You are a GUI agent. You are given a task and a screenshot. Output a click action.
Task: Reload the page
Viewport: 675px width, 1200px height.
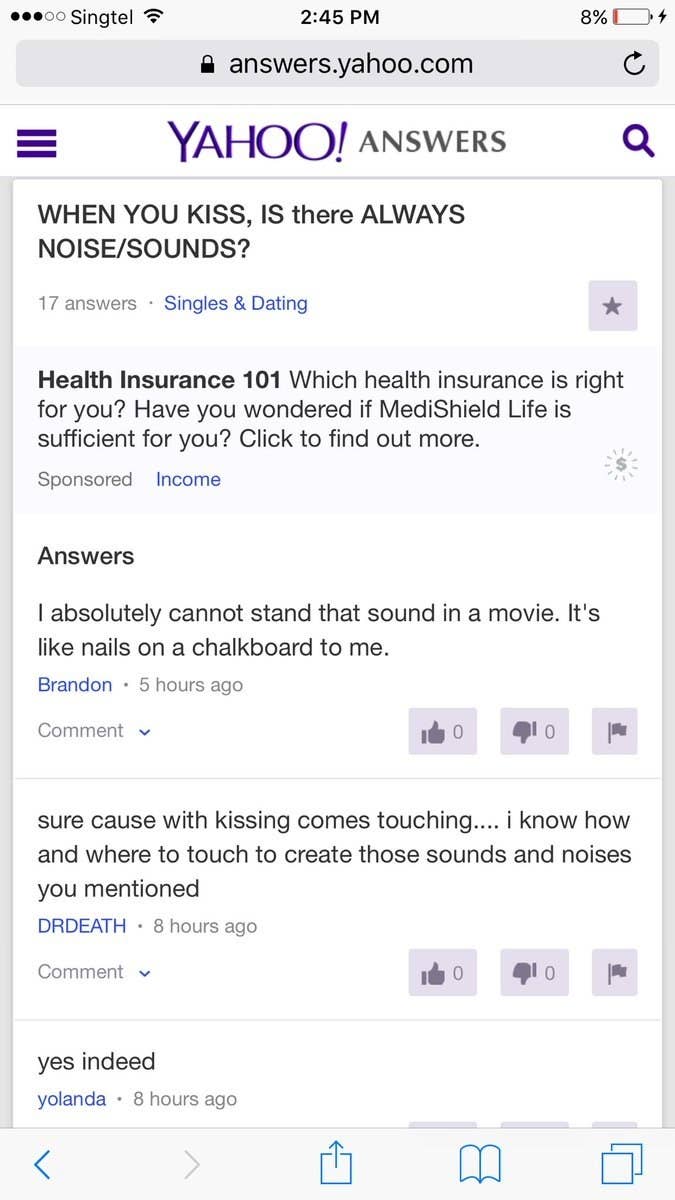633,65
